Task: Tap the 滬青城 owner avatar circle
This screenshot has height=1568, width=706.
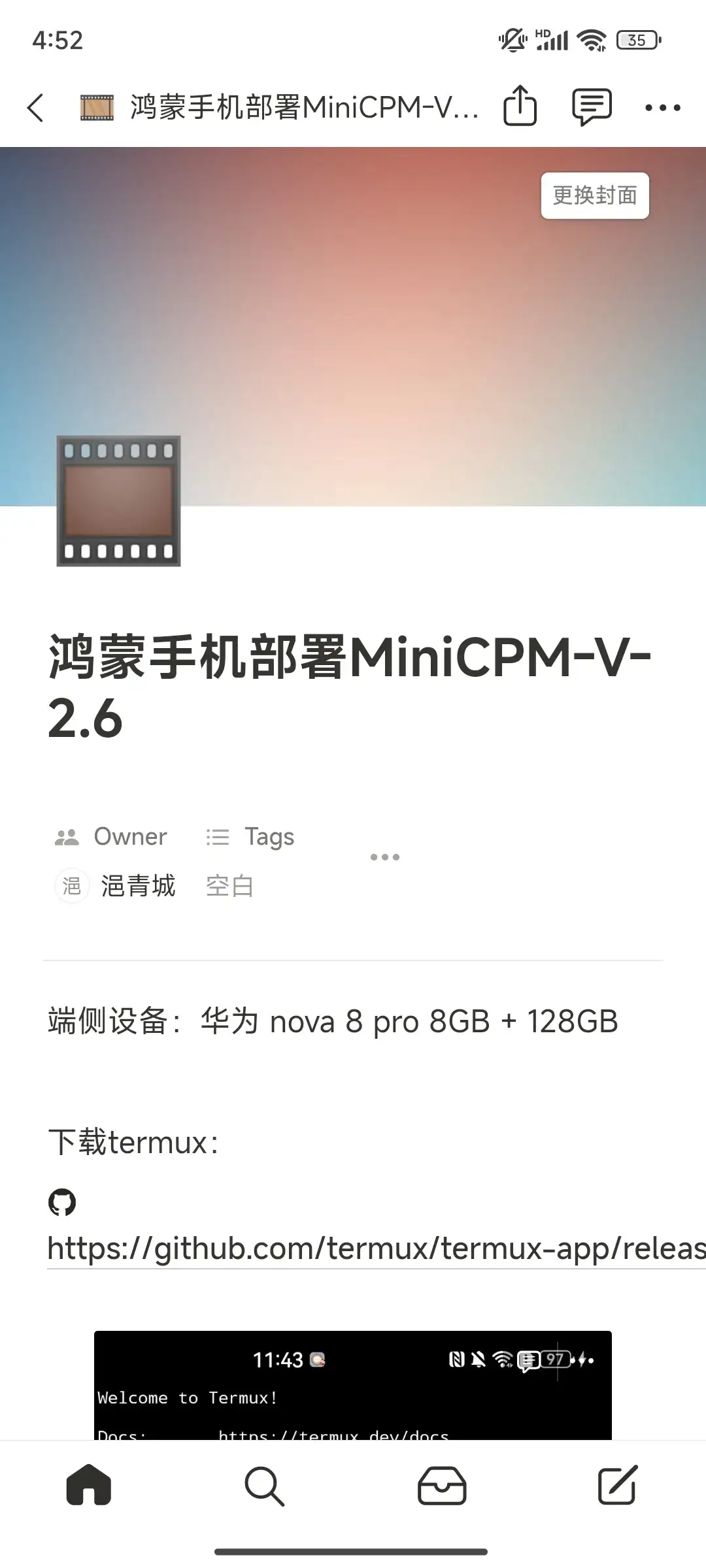Action: coord(72,885)
